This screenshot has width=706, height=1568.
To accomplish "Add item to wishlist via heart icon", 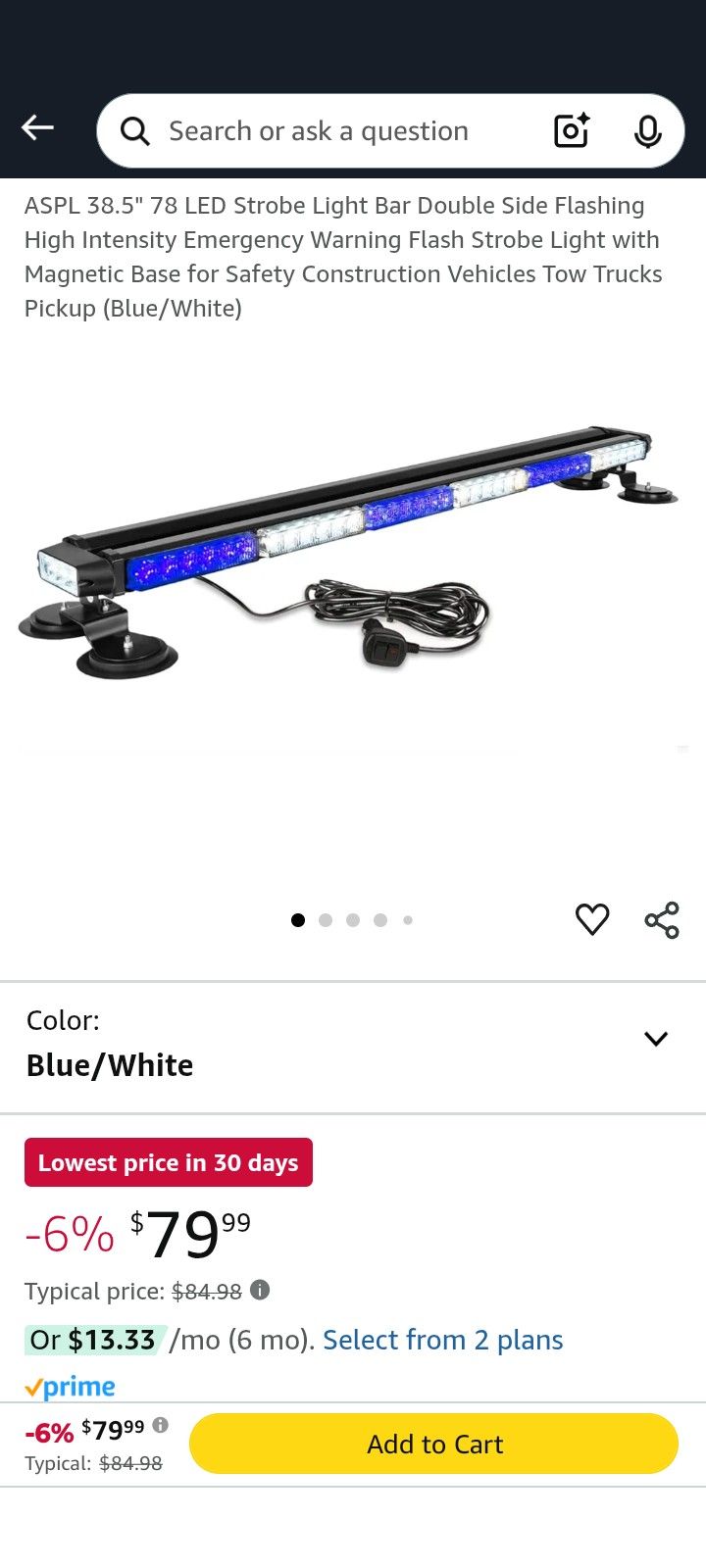I will click(x=592, y=919).
